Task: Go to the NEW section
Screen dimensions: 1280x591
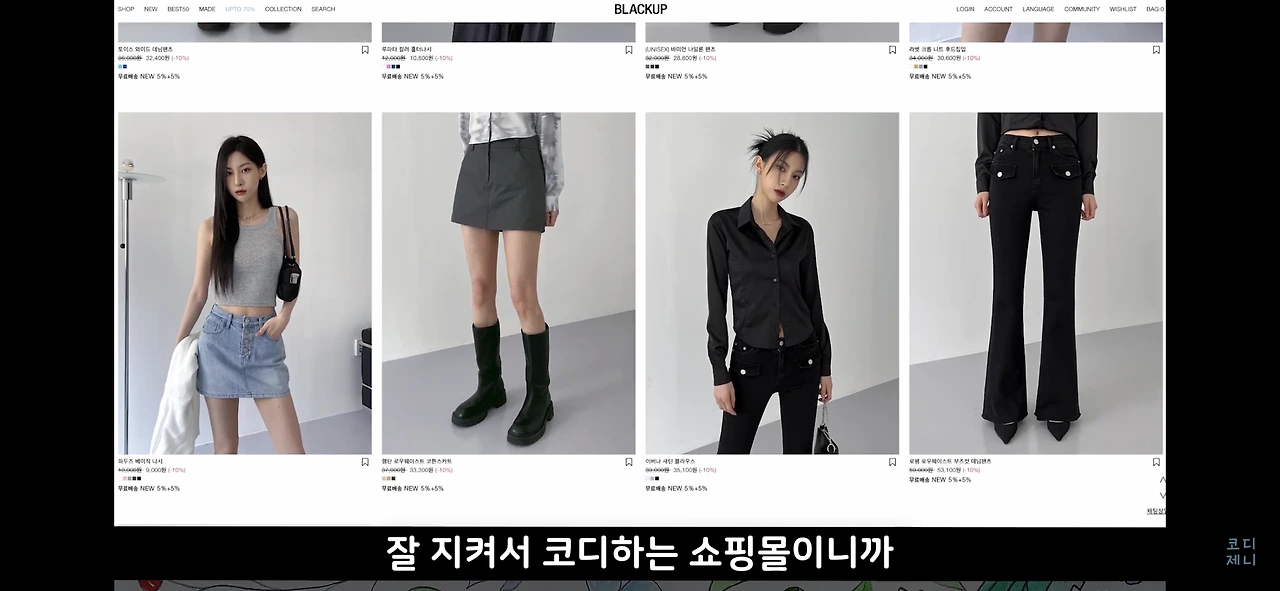Action: [151, 9]
